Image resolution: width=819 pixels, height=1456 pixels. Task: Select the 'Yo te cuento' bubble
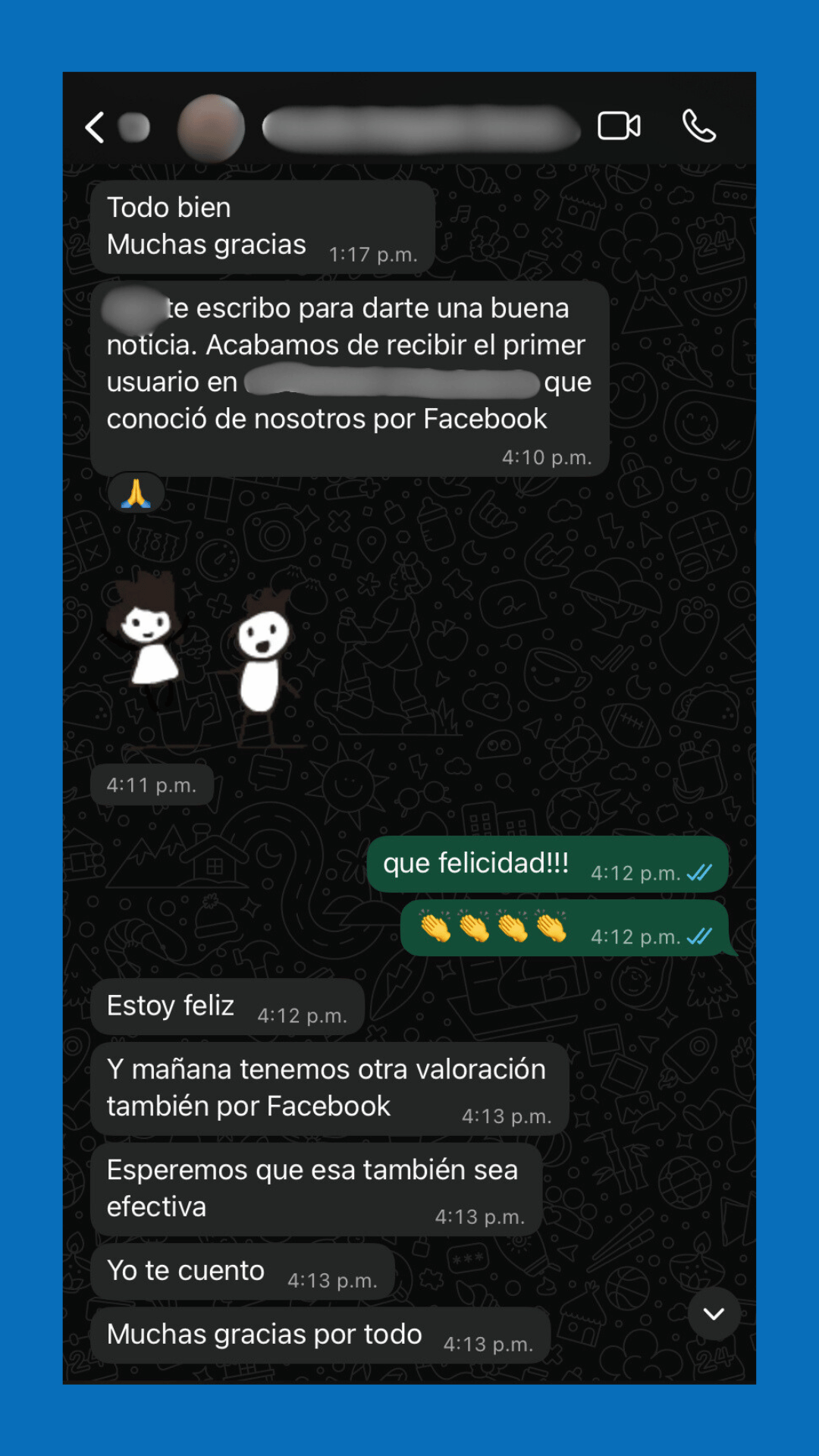coord(241,1269)
